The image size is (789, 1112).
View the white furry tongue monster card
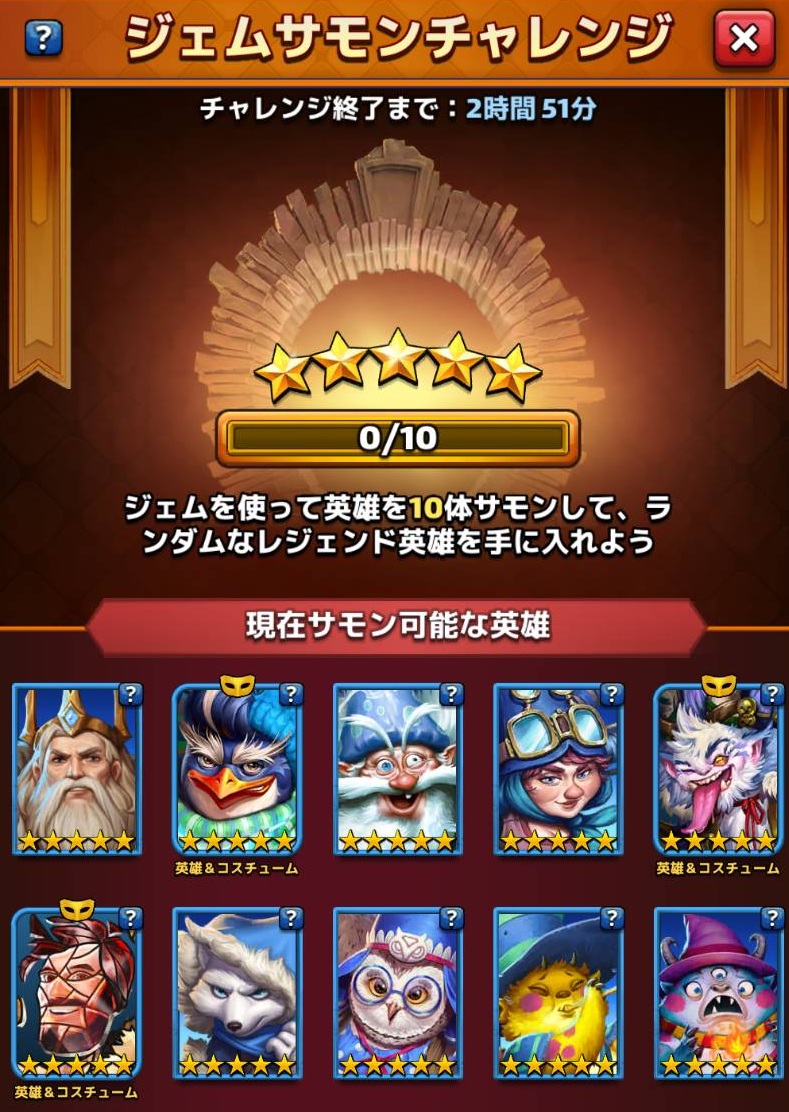coord(717,768)
